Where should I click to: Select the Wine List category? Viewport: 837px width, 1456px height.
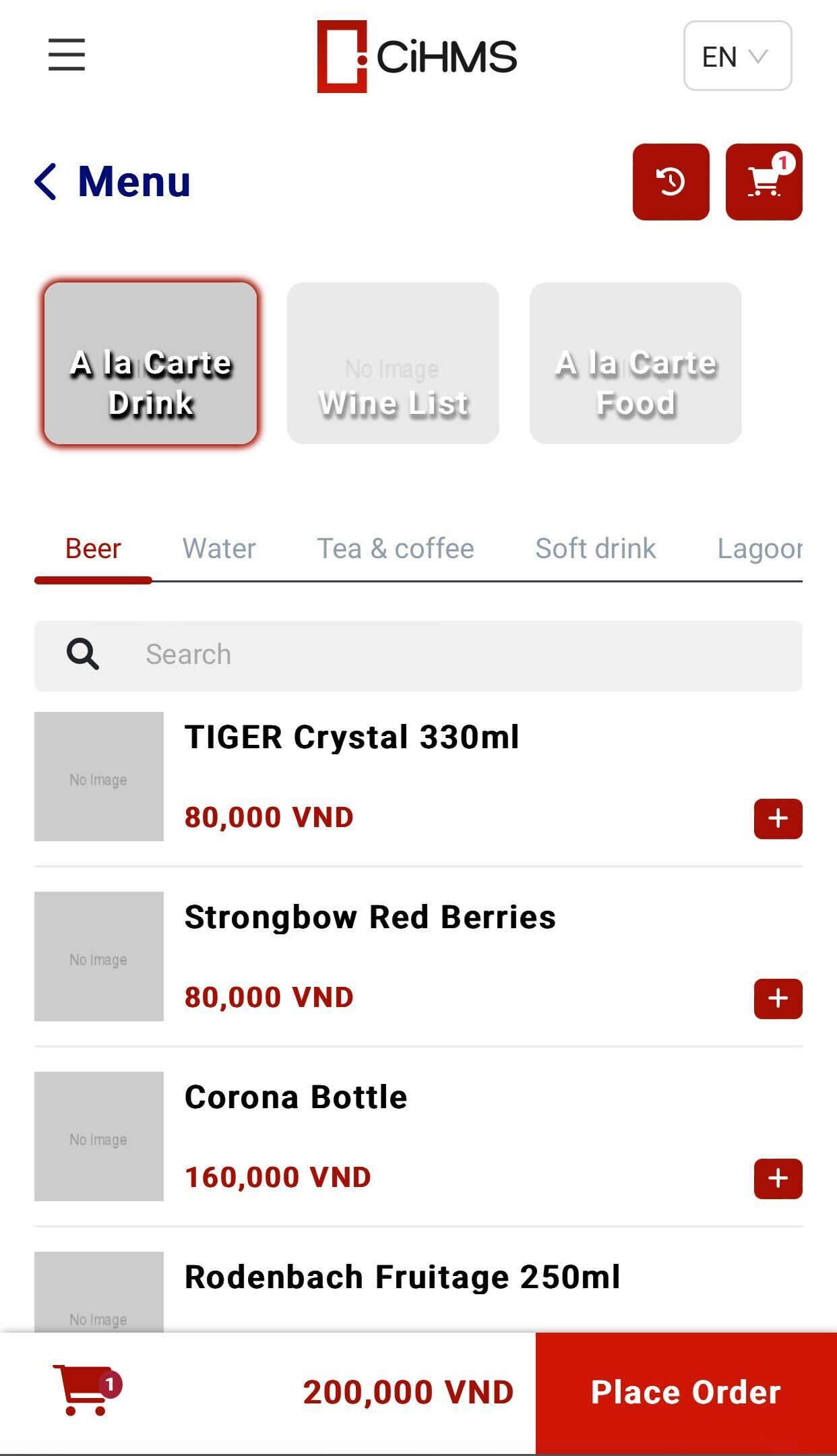click(x=393, y=364)
